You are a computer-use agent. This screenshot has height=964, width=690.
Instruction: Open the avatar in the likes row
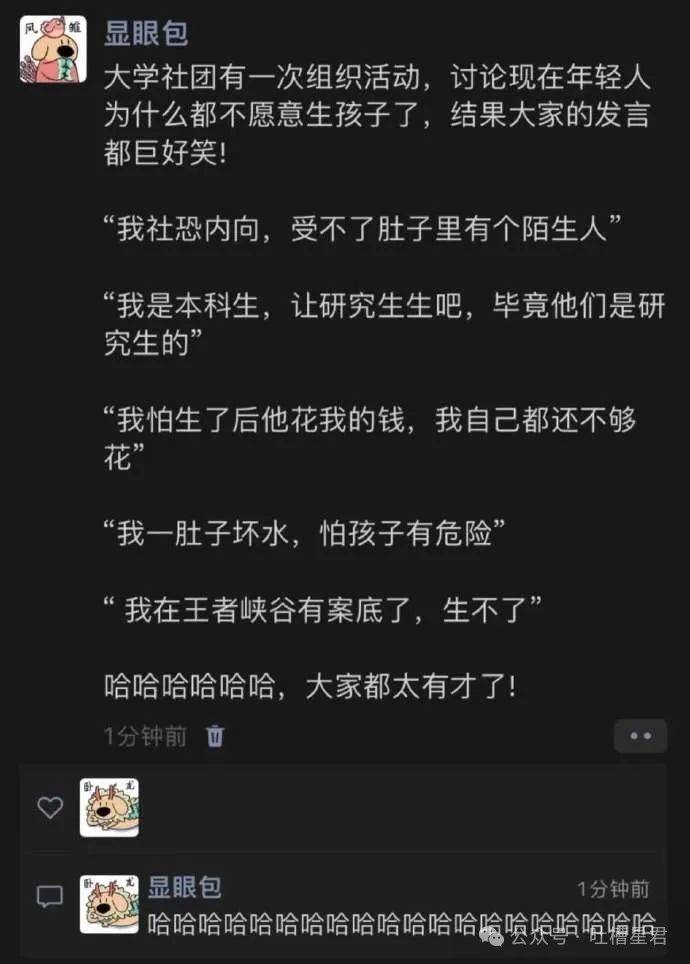(x=109, y=808)
